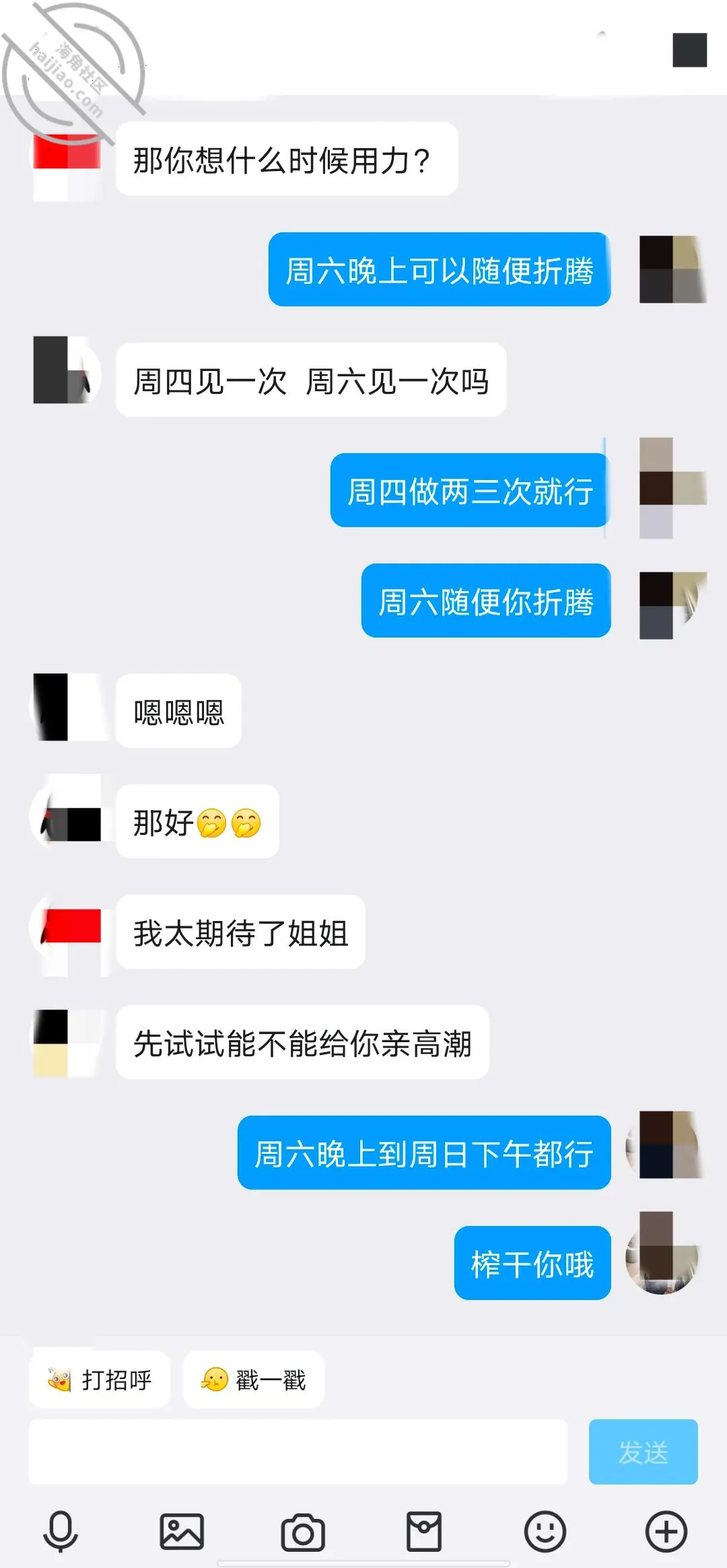727x1568 pixels.
Task: Tap the 戳一戳 poke chip
Action: pyautogui.click(x=254, y=1379)
